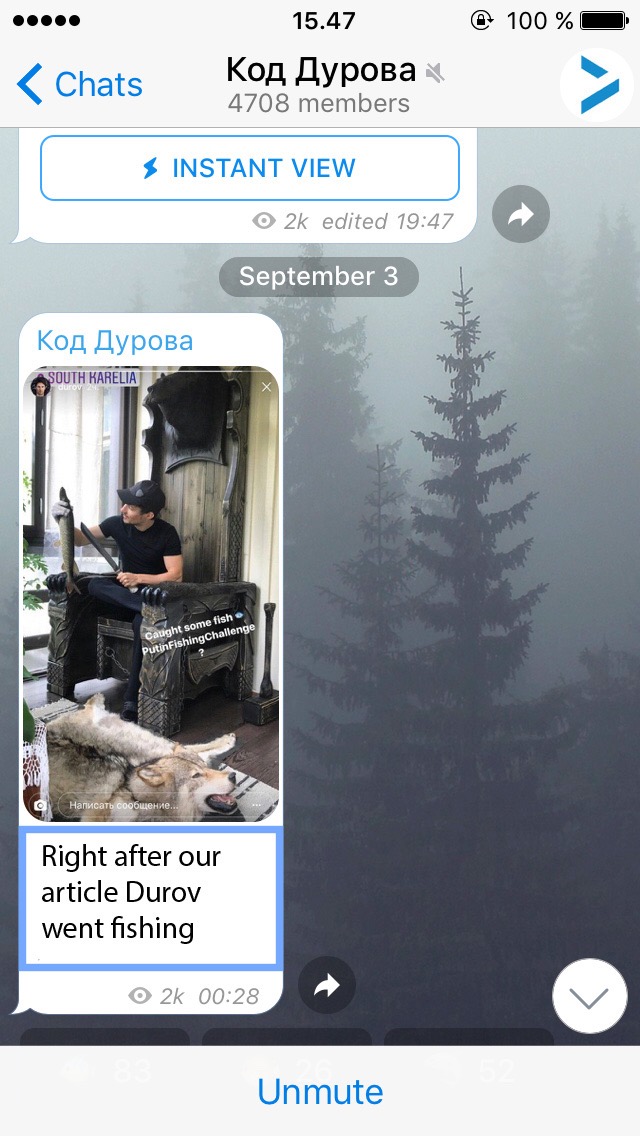
Task: Open the channel avatar profile
Action: click(596, 85)
